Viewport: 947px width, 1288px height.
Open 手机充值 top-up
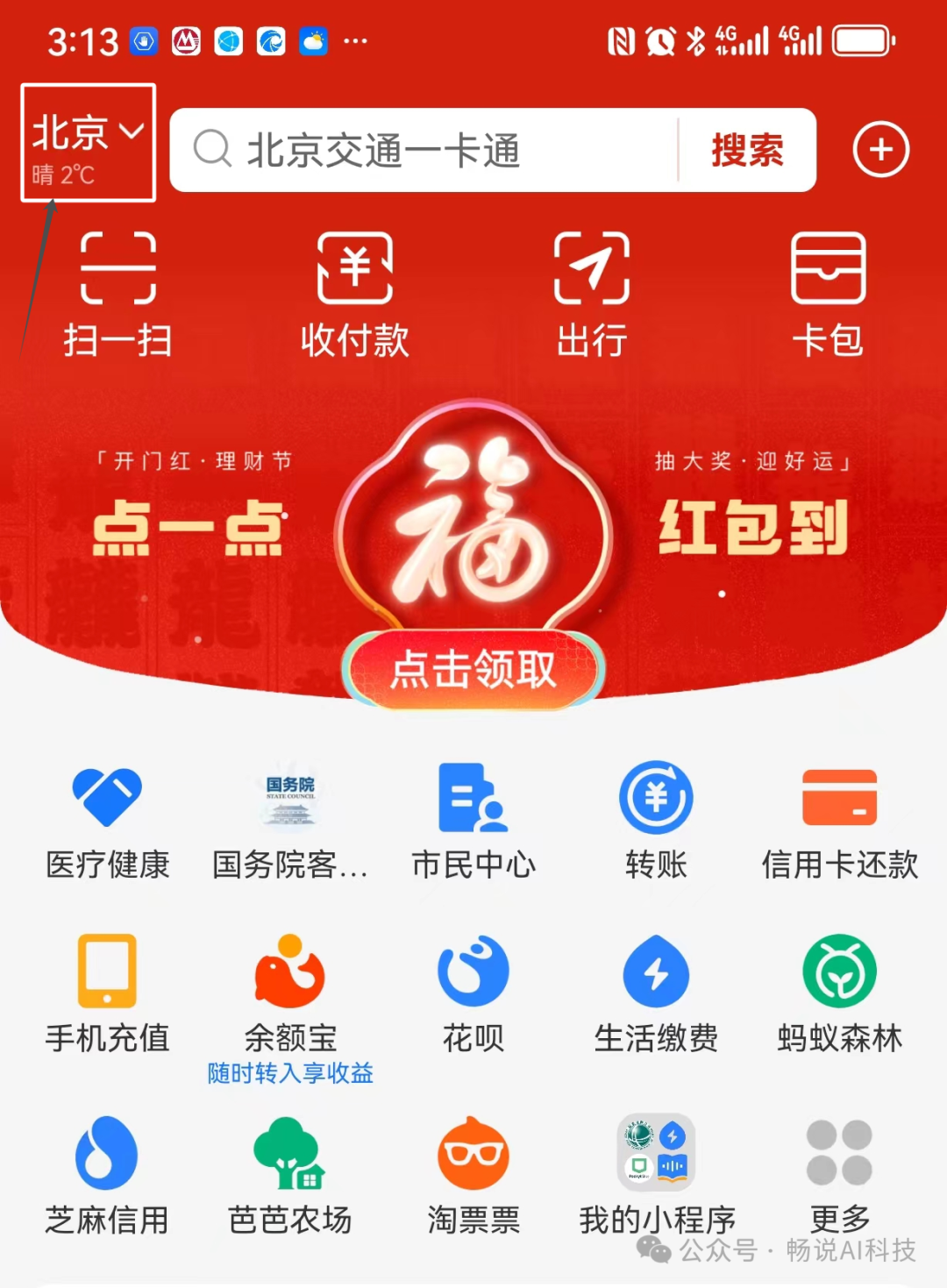pyautogui.click(x=107, y=993)
